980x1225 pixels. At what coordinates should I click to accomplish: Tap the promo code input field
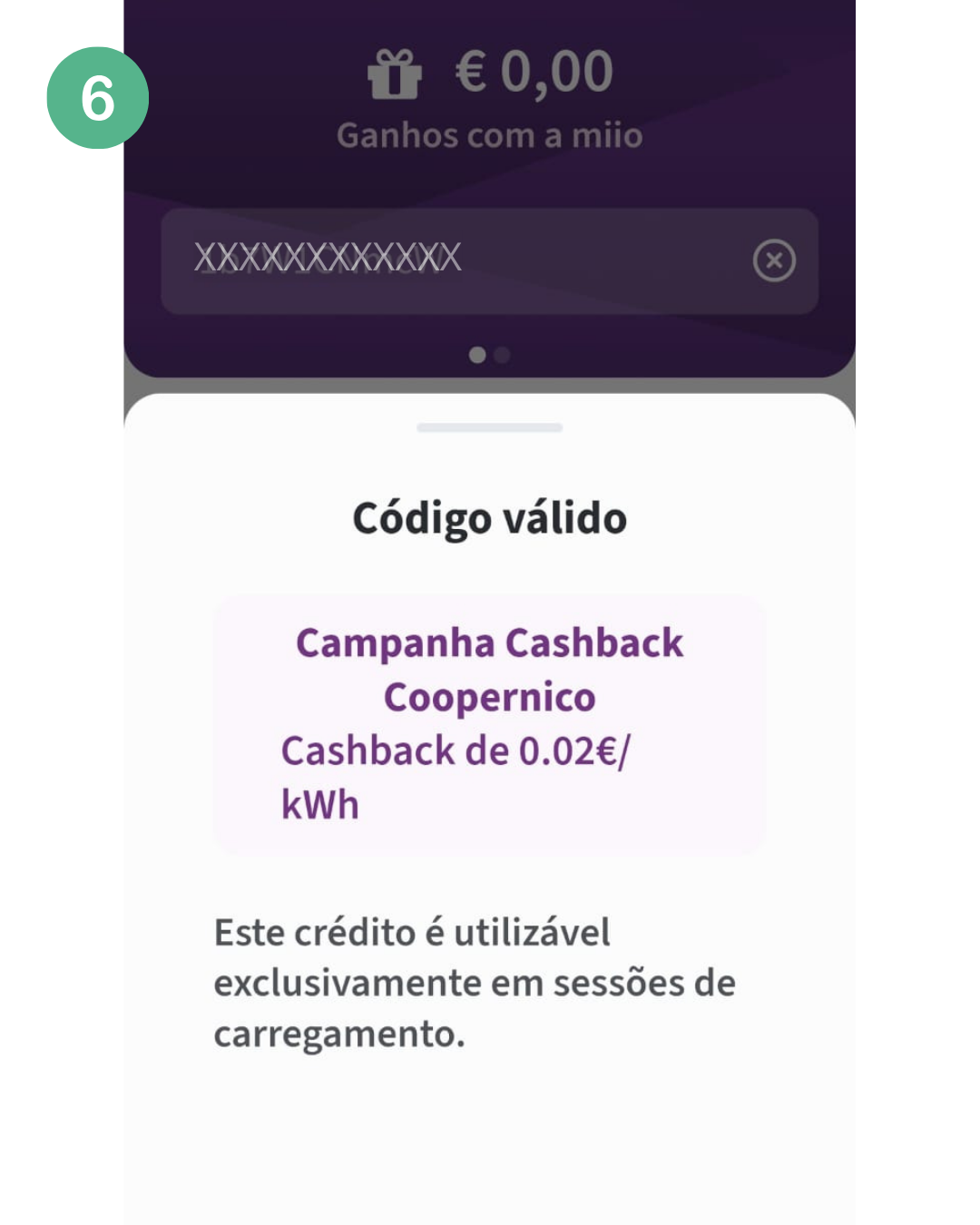point(454,260)
